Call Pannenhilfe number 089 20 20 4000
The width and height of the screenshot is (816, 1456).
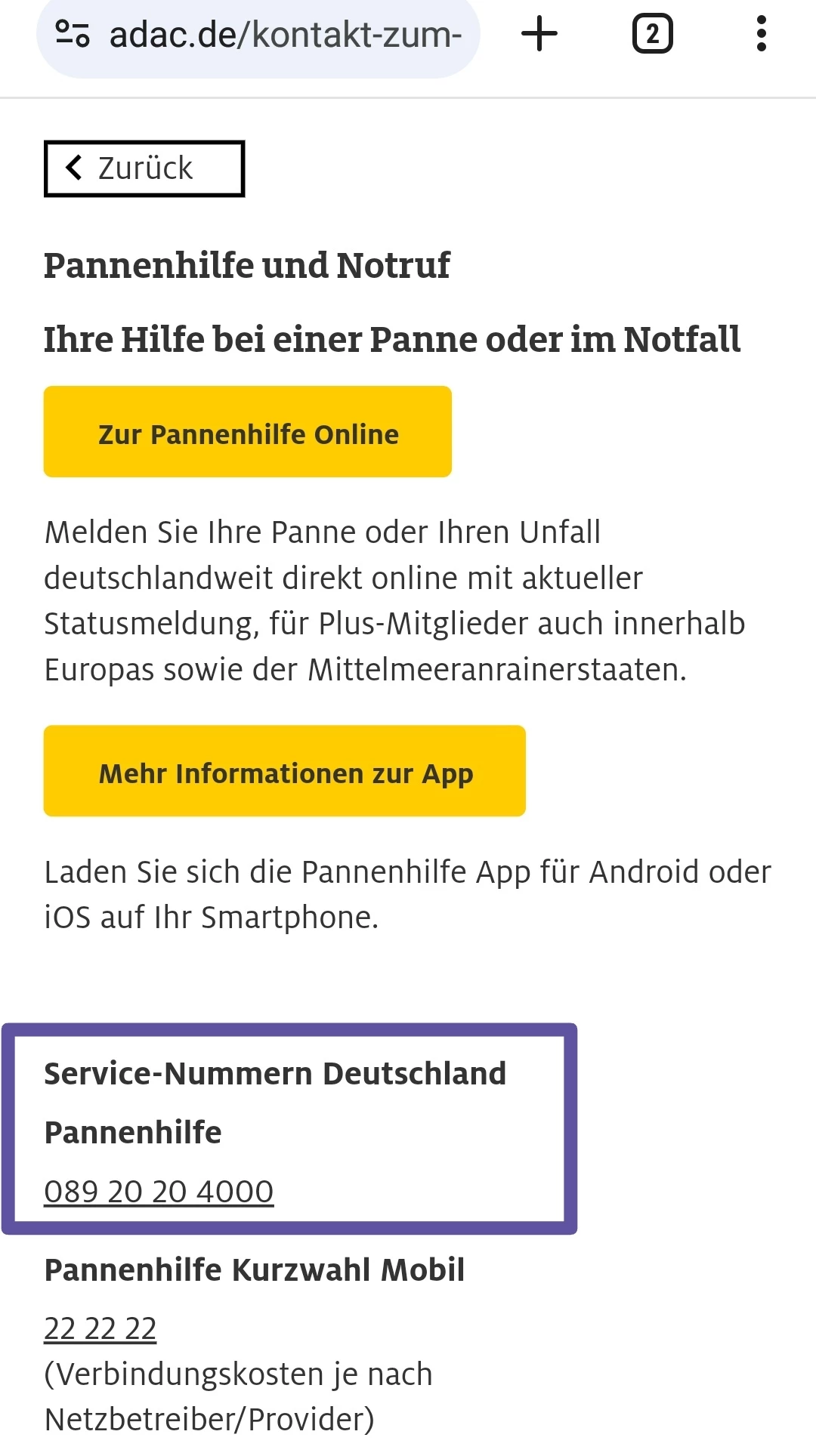coord(159,1192)
